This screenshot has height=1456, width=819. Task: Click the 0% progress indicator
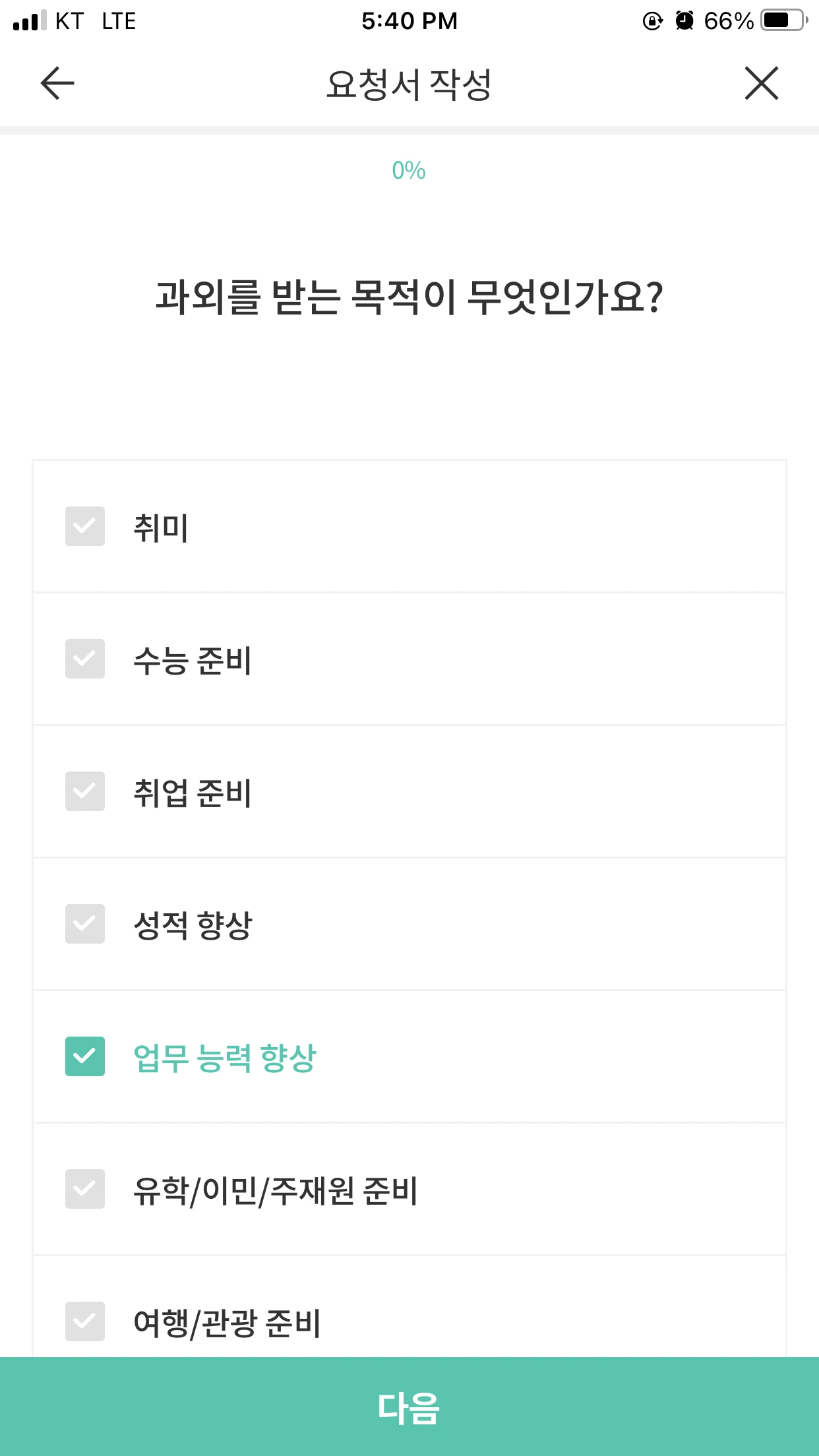(409, 171)
